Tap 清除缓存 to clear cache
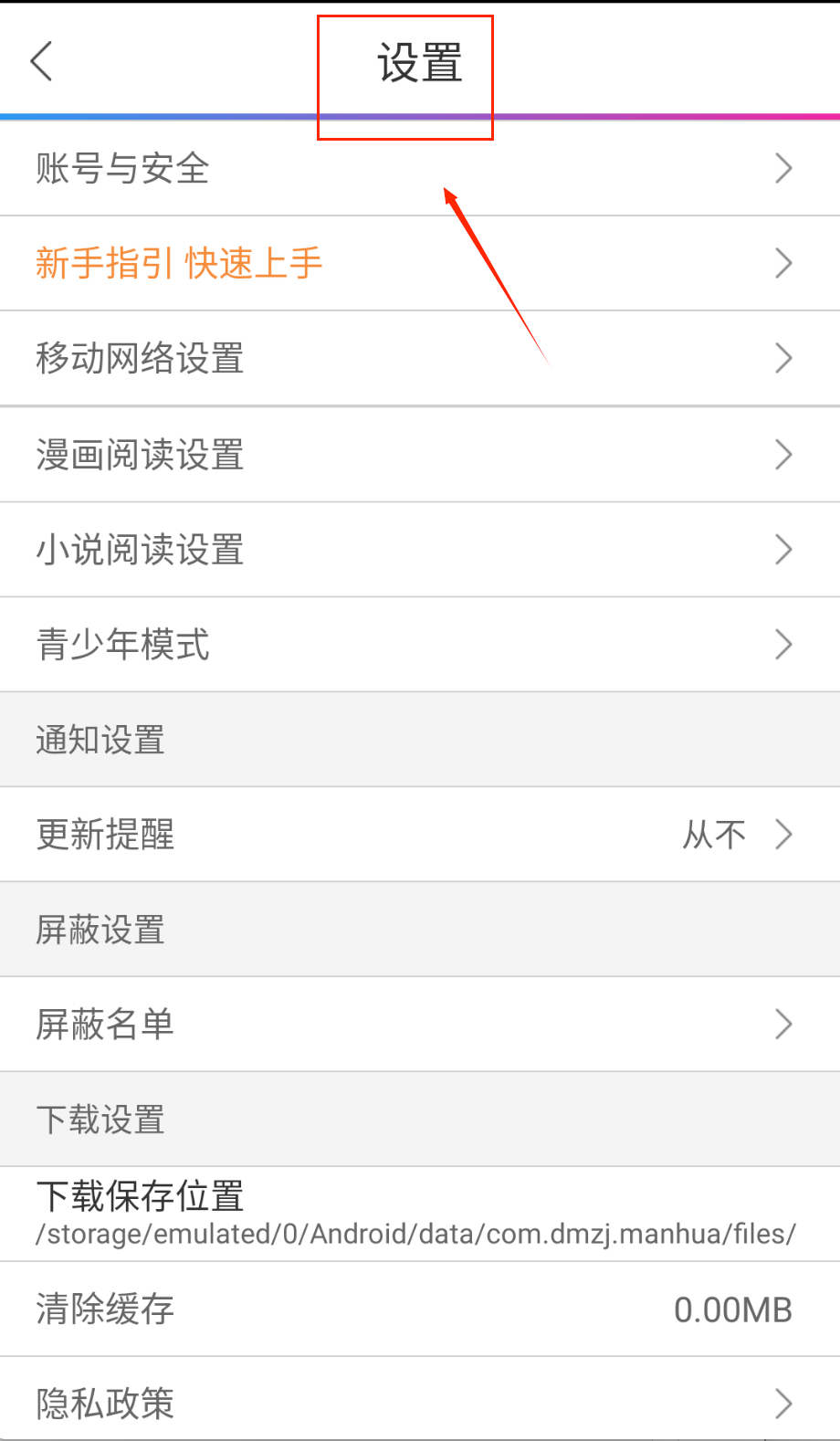 pyautogui.click(x=420, y=1310)
